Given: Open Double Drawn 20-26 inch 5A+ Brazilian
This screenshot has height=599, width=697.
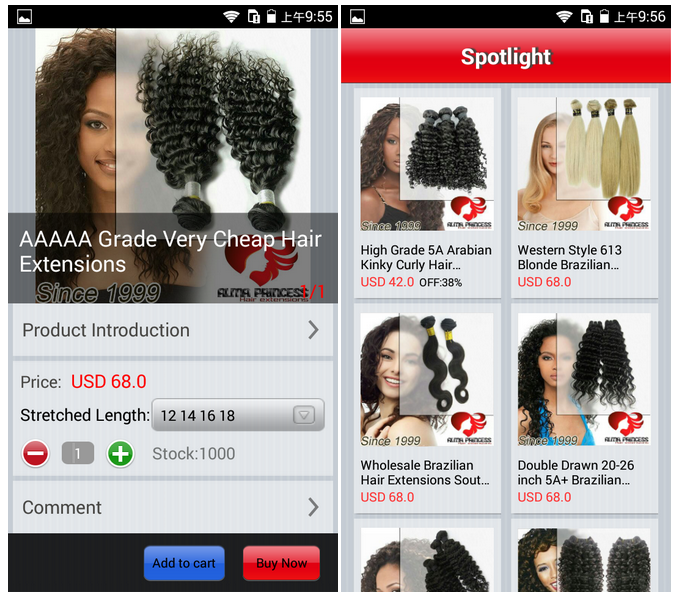Looking at the screenshot, I should (583, 408).
